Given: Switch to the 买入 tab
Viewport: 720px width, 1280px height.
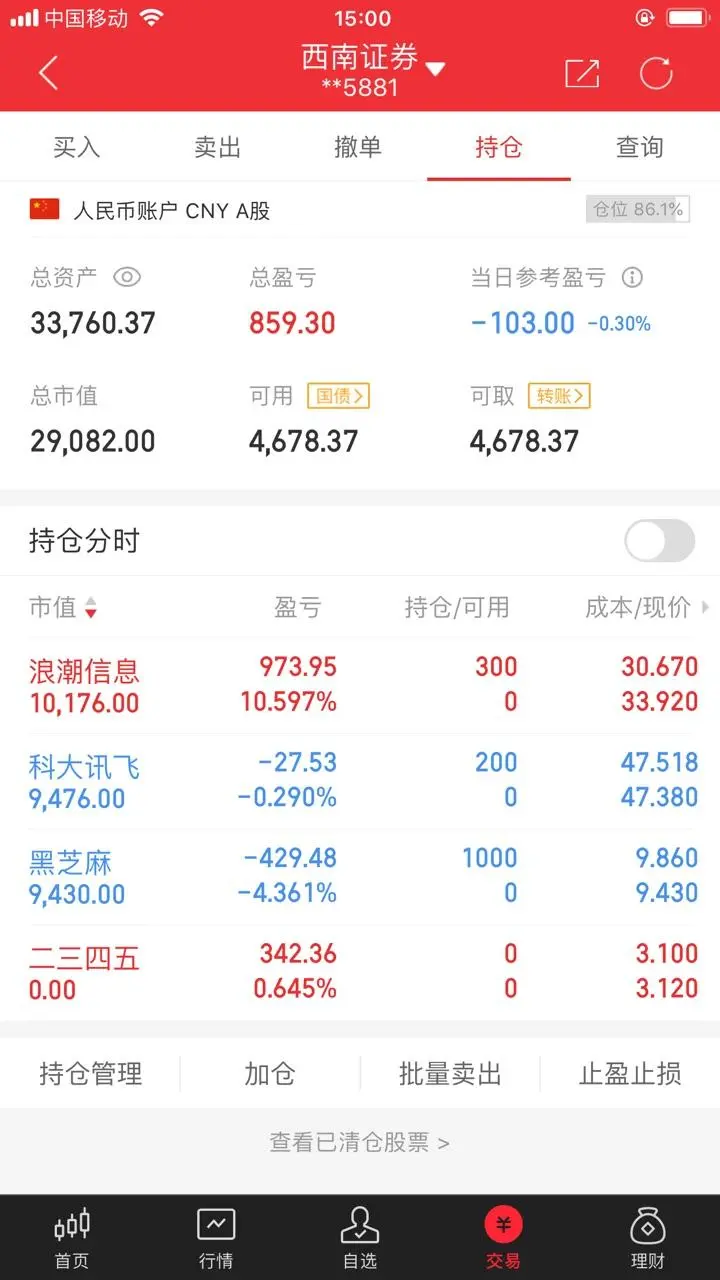Looking at the screenshot, I should [77, 147].
